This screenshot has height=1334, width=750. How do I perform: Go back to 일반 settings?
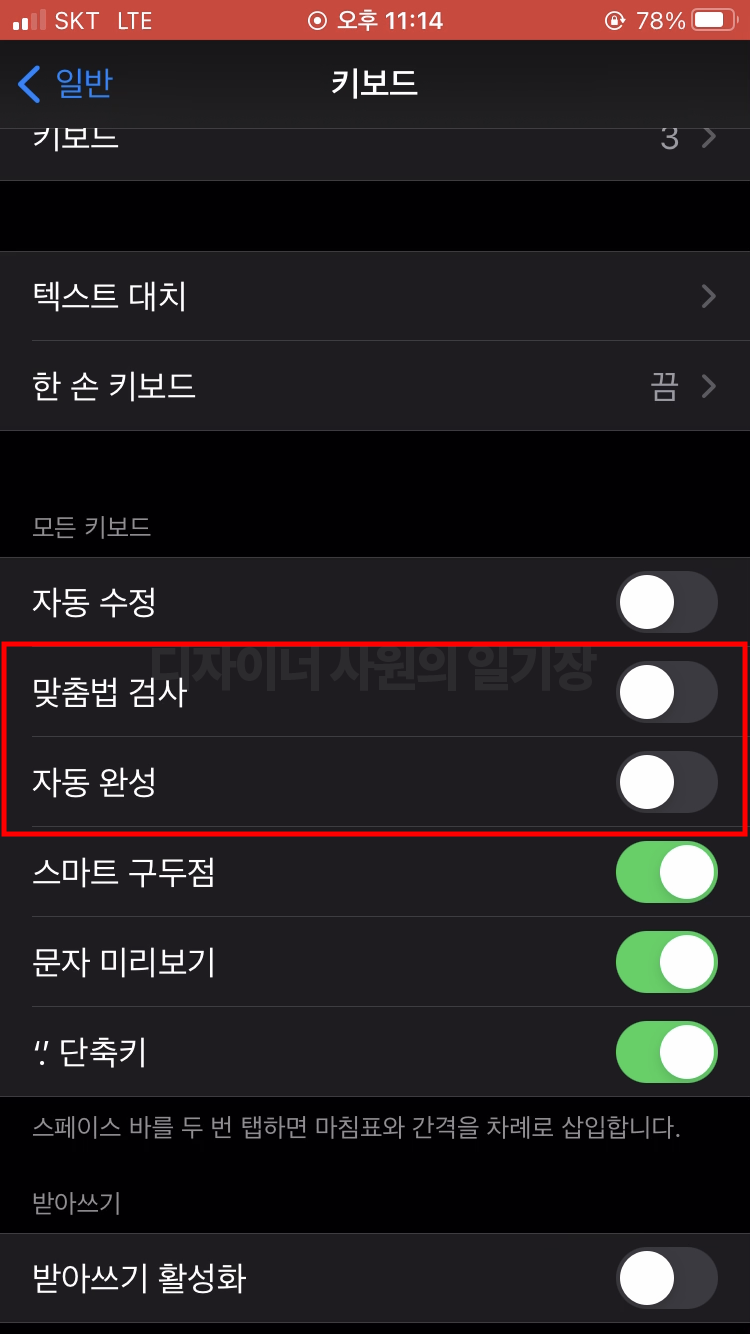tap(65, 84)
